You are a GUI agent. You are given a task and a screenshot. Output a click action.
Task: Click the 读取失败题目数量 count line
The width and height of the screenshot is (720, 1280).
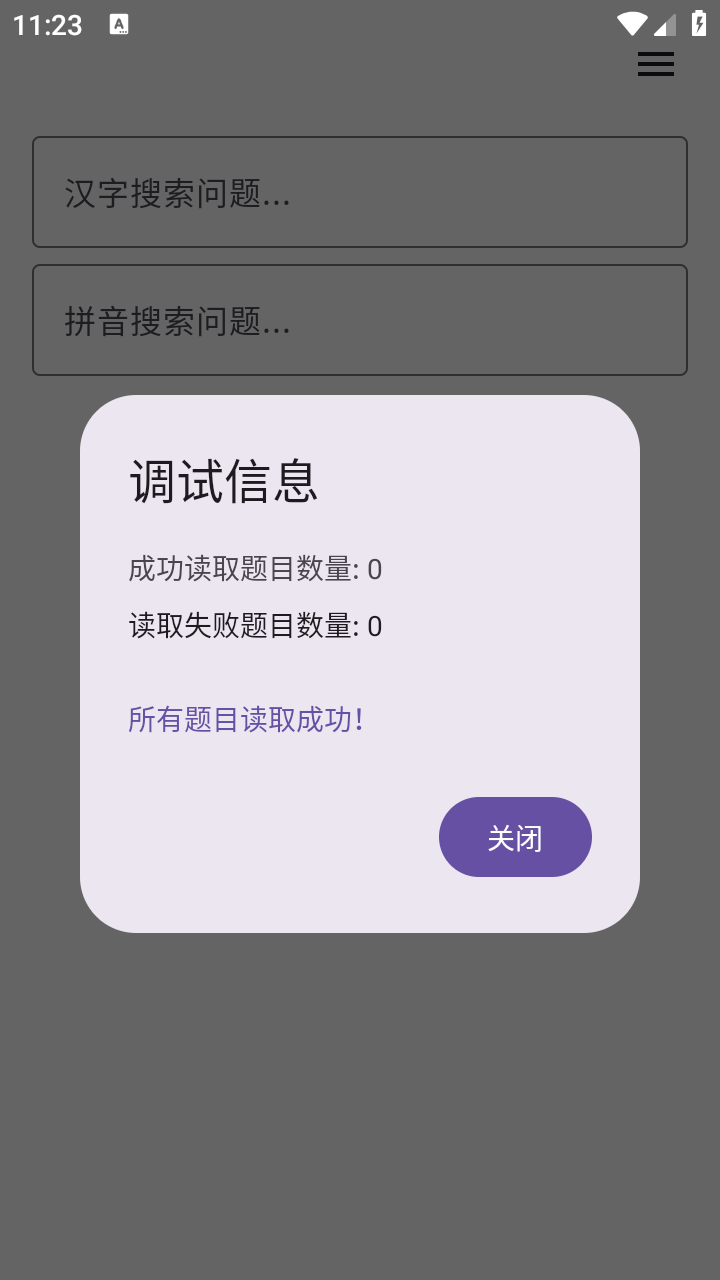tap(256, 626)
